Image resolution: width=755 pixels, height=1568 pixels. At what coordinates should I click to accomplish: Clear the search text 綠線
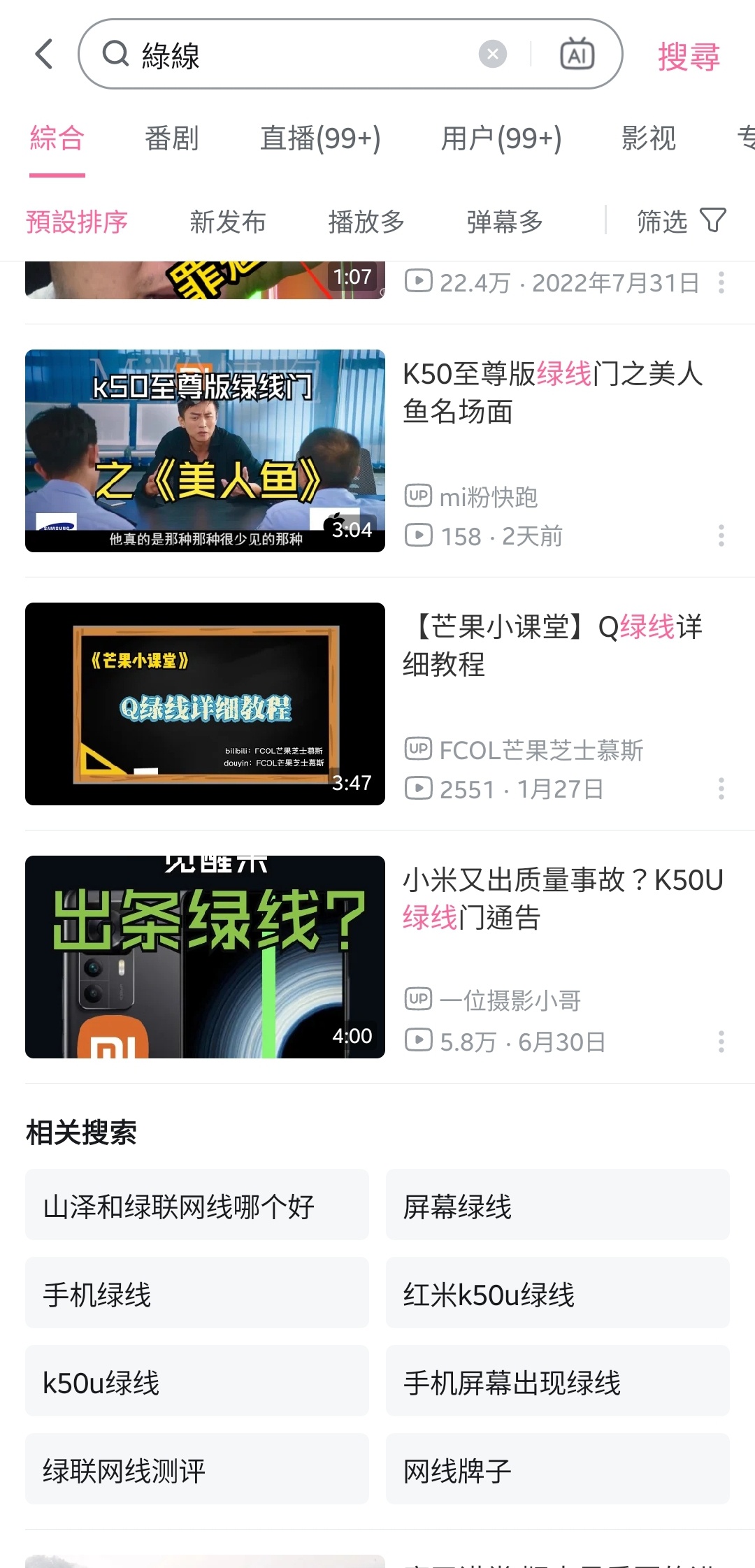tap(493, 54)
